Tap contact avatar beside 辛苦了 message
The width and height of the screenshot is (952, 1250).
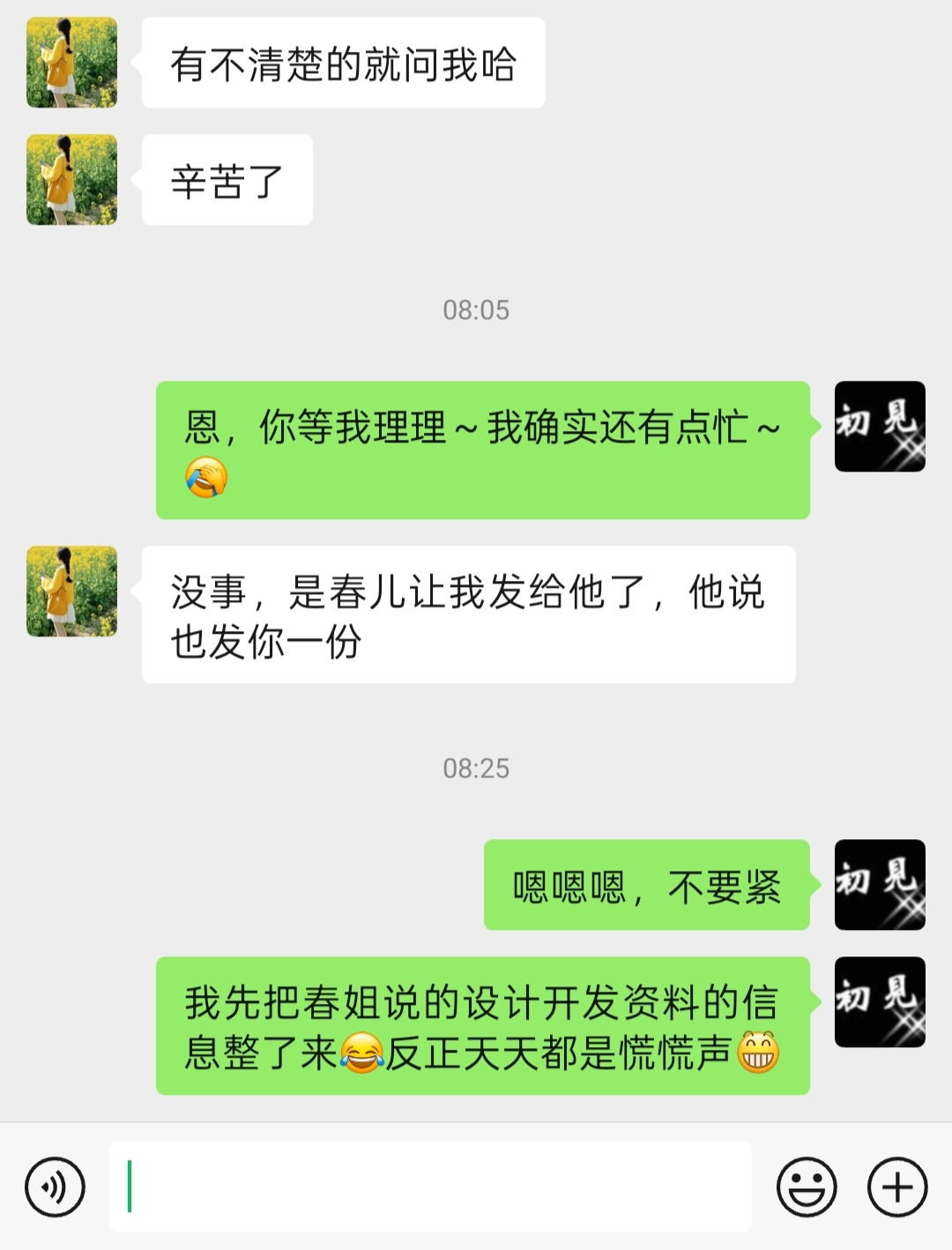(71, 180)
